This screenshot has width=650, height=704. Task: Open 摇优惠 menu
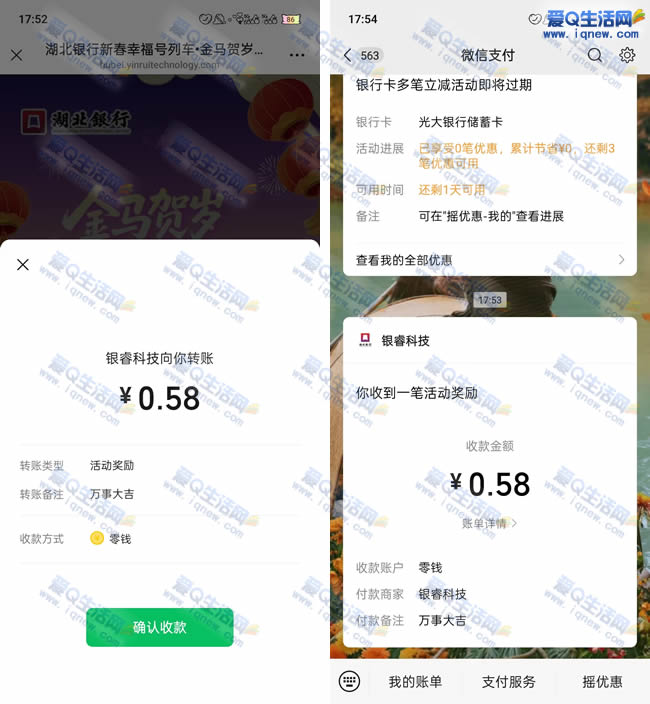pos(602,681)
